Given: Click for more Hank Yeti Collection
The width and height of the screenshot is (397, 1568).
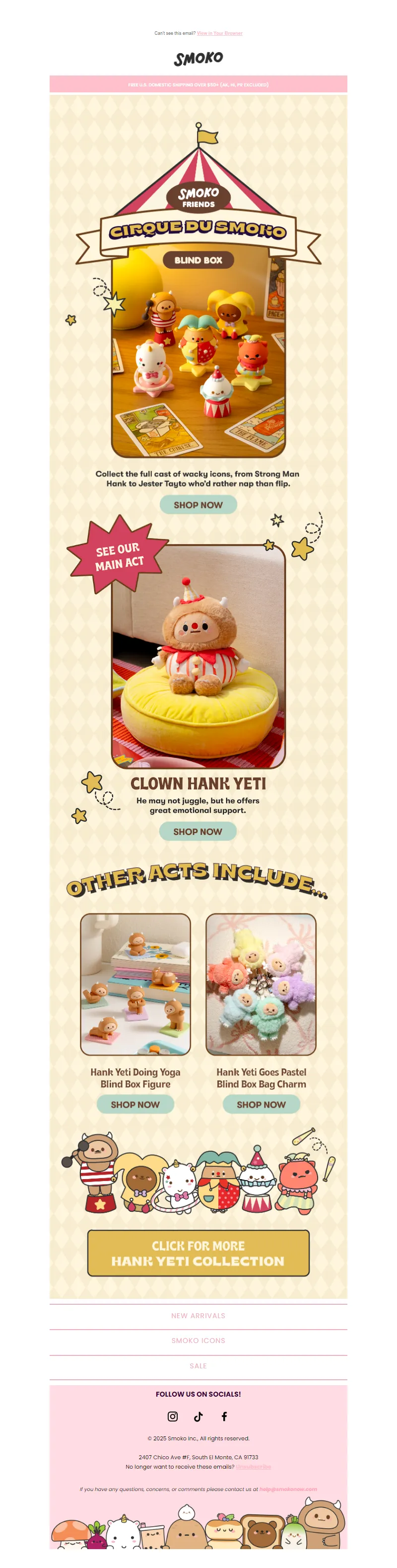Looking at the screenshot, I should (198, 1253).
